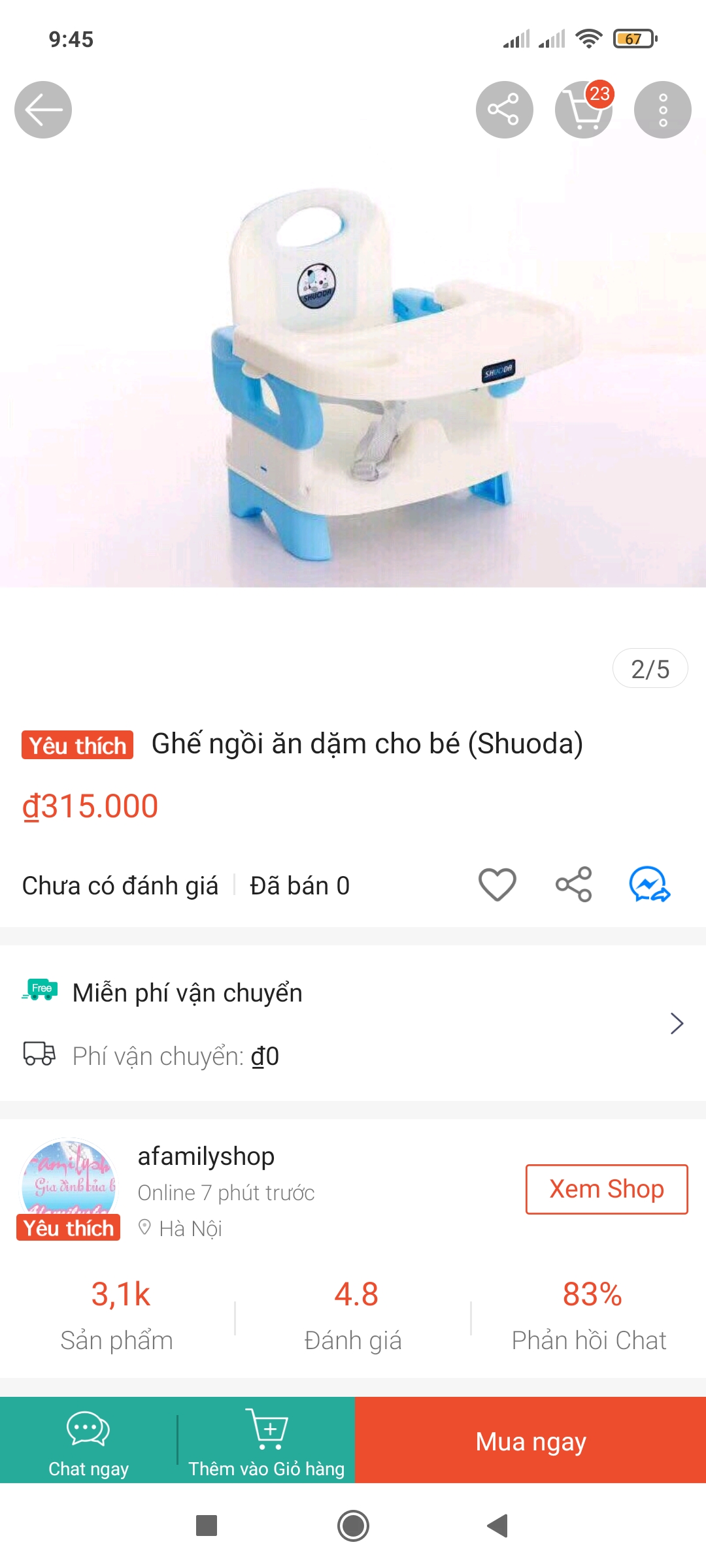Buy now with Mua ngay

(x=530, y=1441)
